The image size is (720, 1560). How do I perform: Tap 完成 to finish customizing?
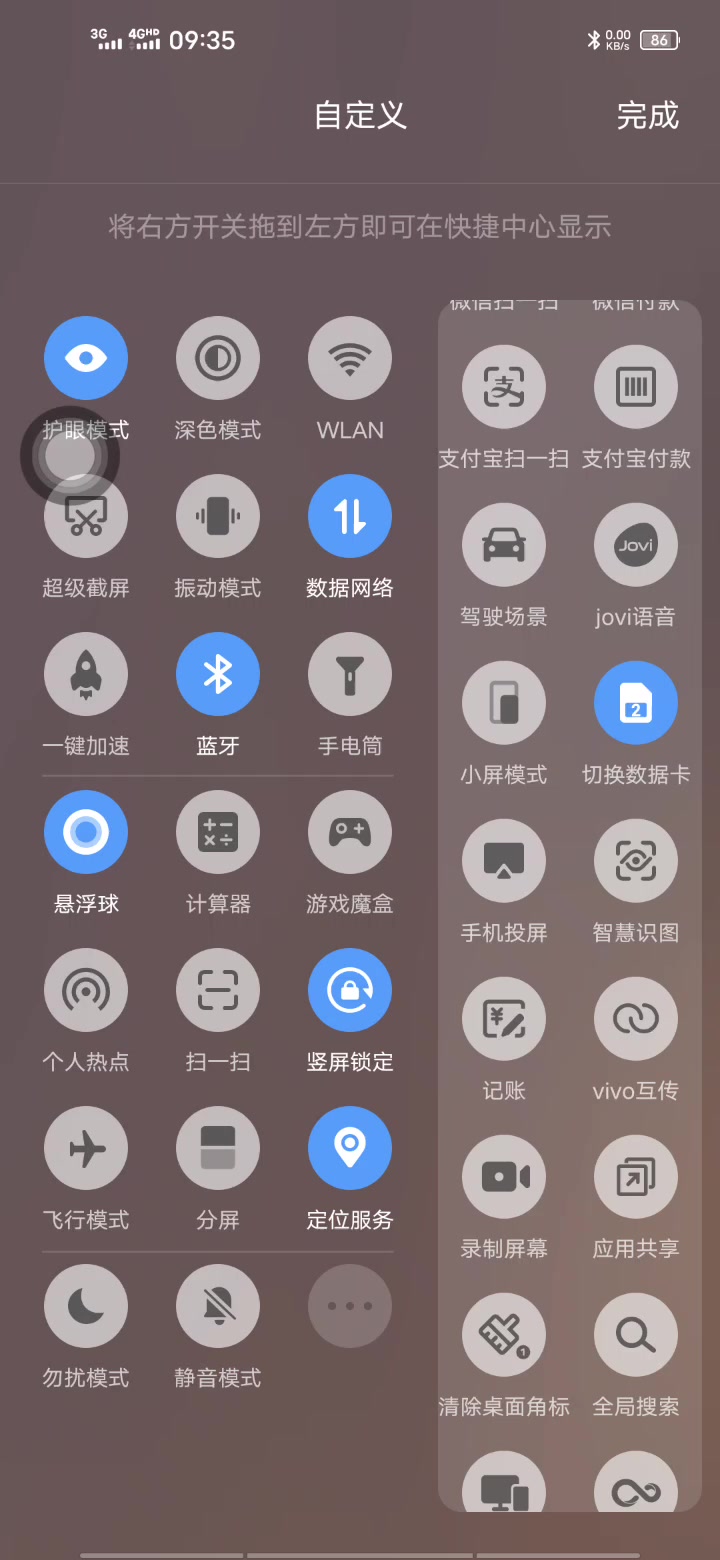(647, 116)
